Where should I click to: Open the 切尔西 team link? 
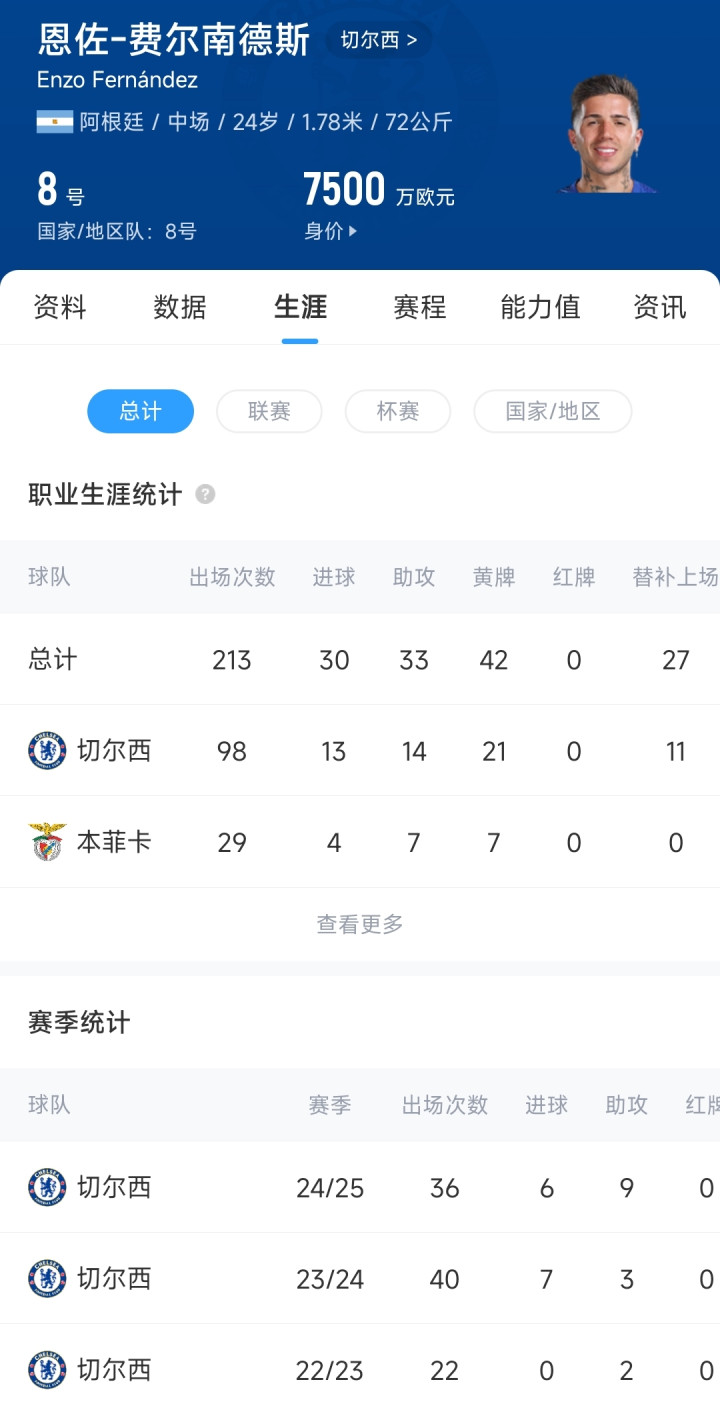coord(378,40)
